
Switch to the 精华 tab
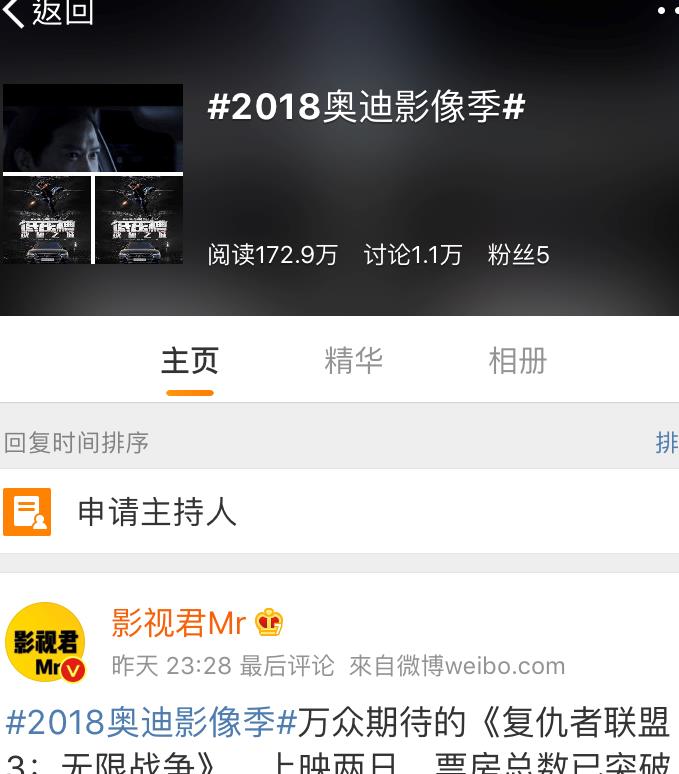pyautogui.click(x=353, y=361)
